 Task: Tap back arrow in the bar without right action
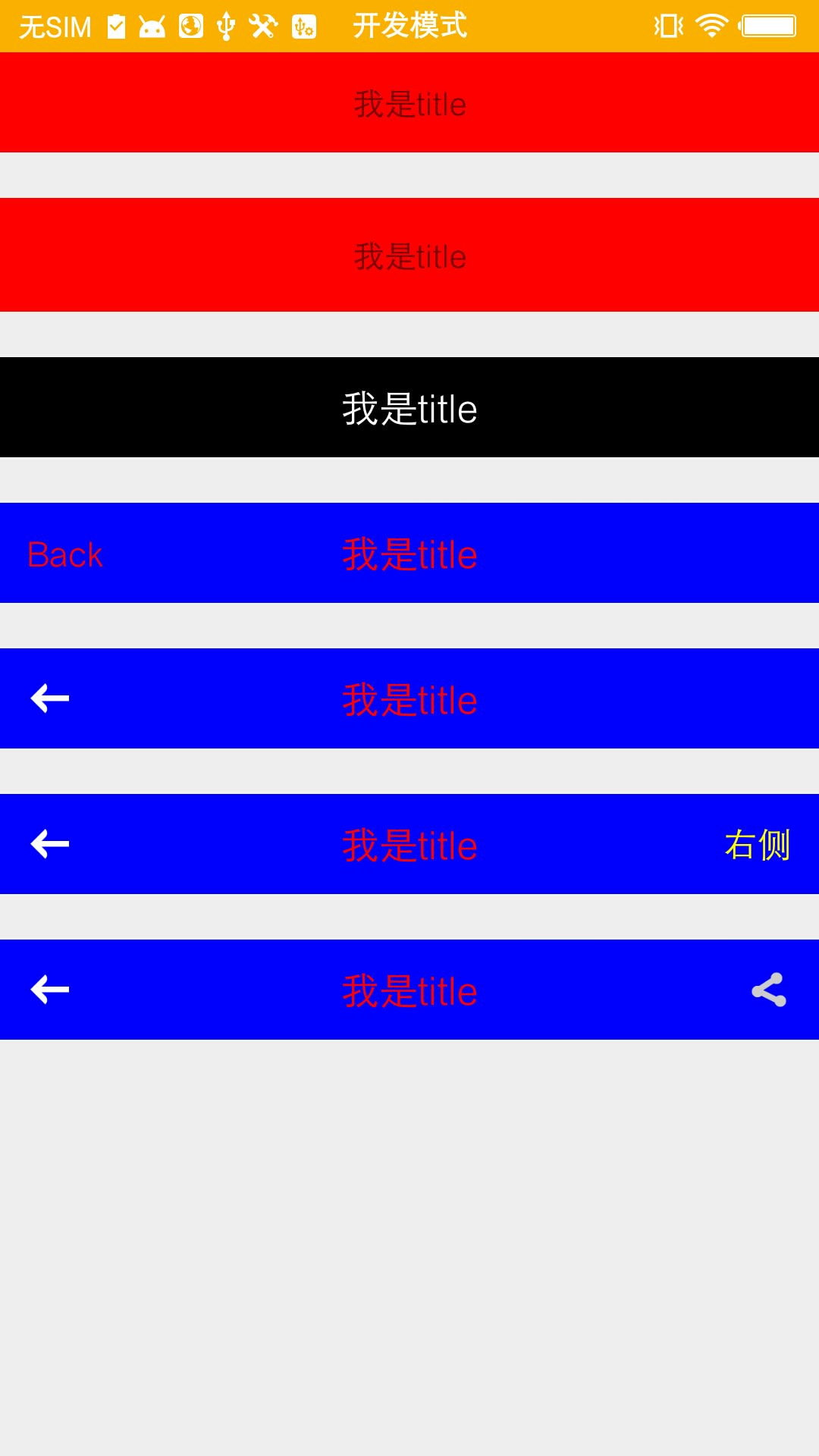[x=50, y=698]
